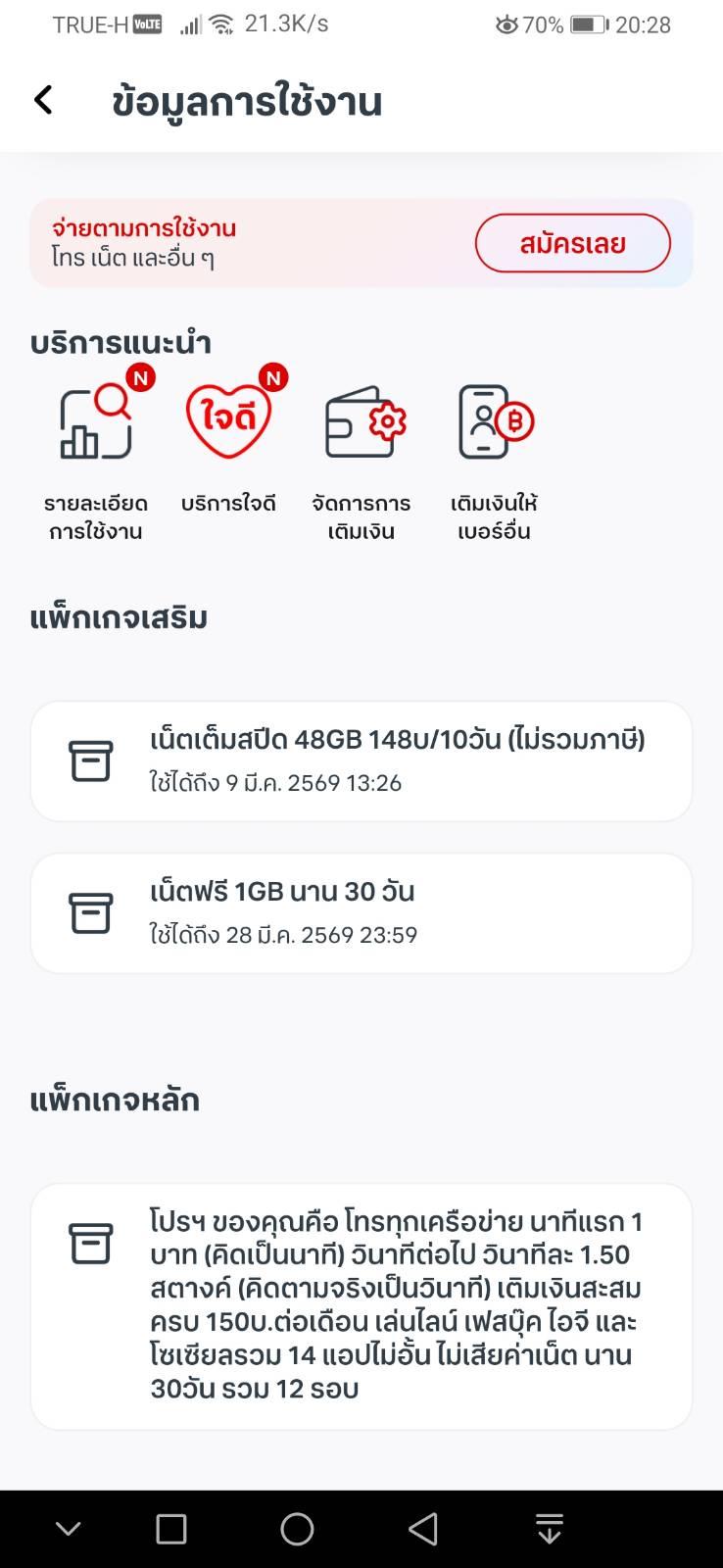This screenshot has height=1568, width=723.
Task: Open บริการใจดี service
Action: coord(228,450)
